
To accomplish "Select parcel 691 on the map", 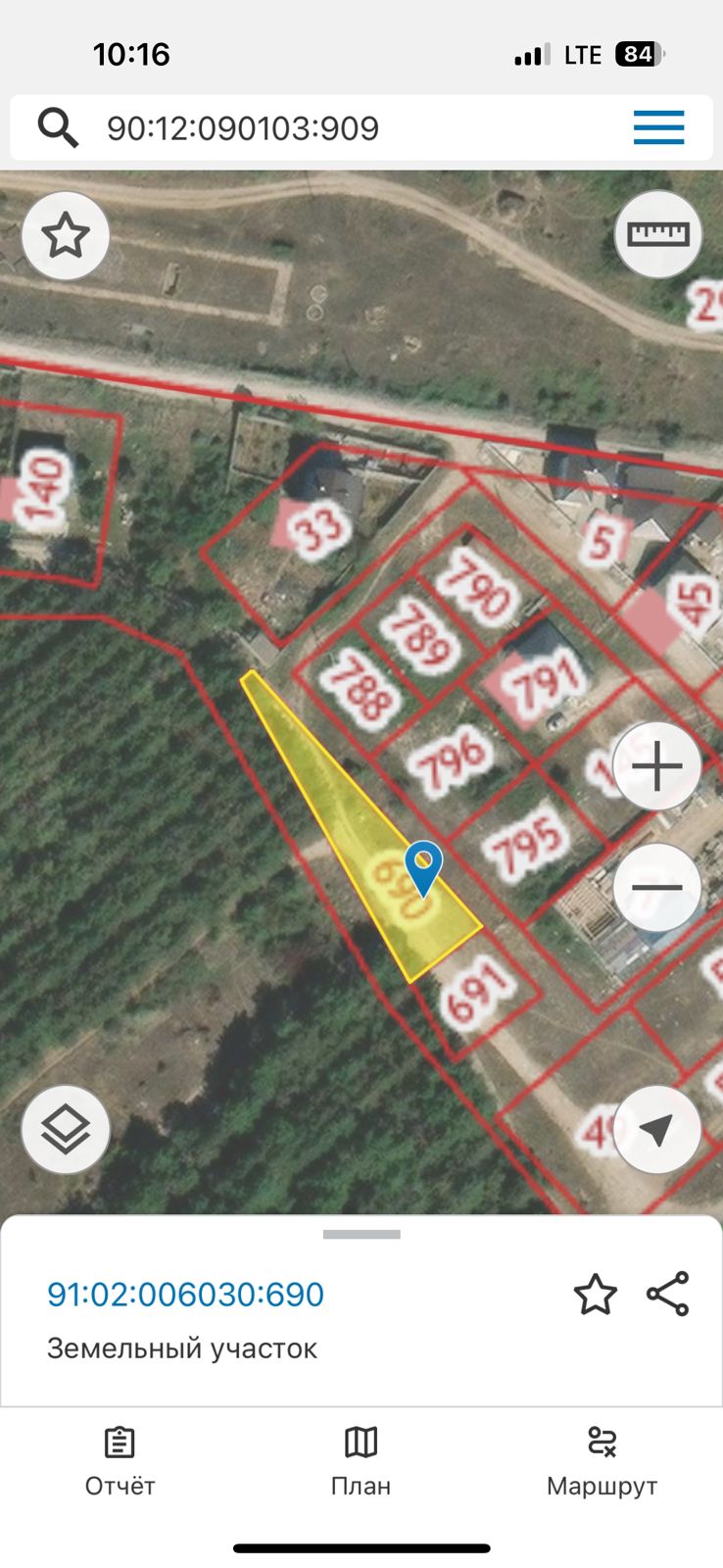I will point(479,992).
